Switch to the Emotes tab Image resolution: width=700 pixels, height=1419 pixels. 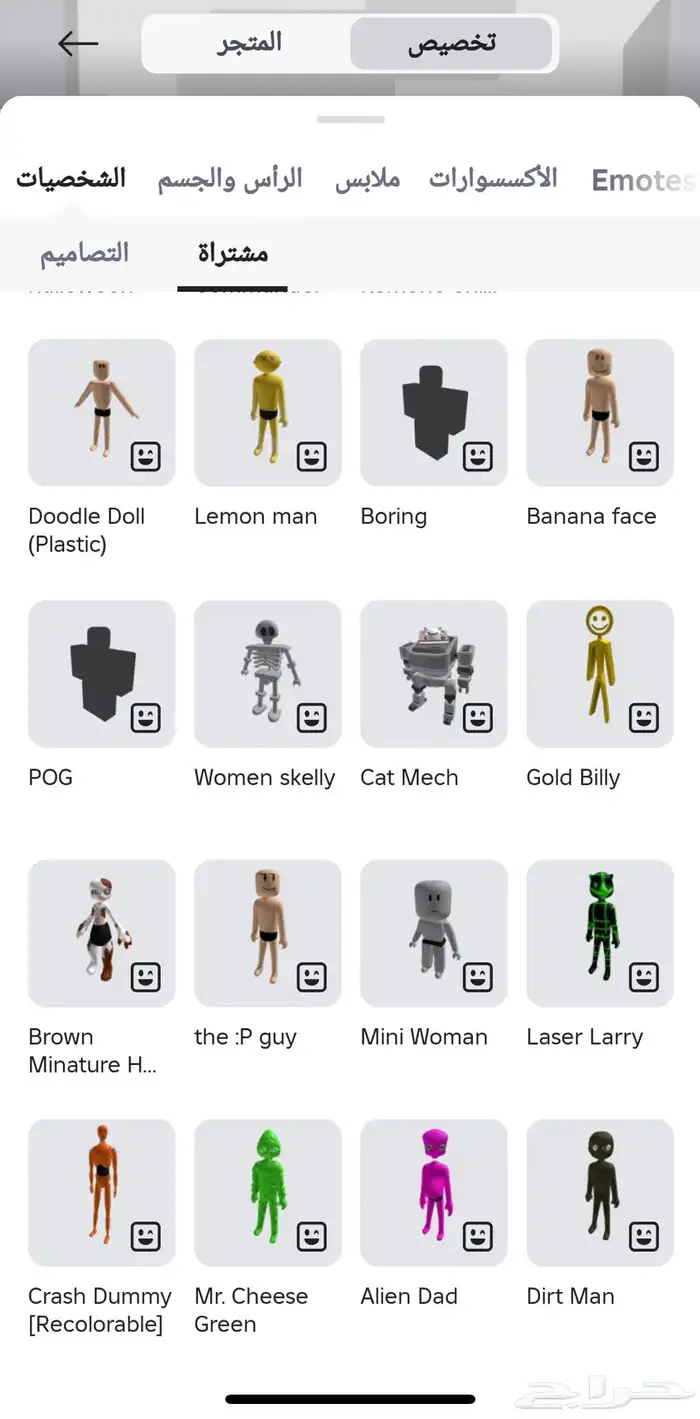(643, 180)
